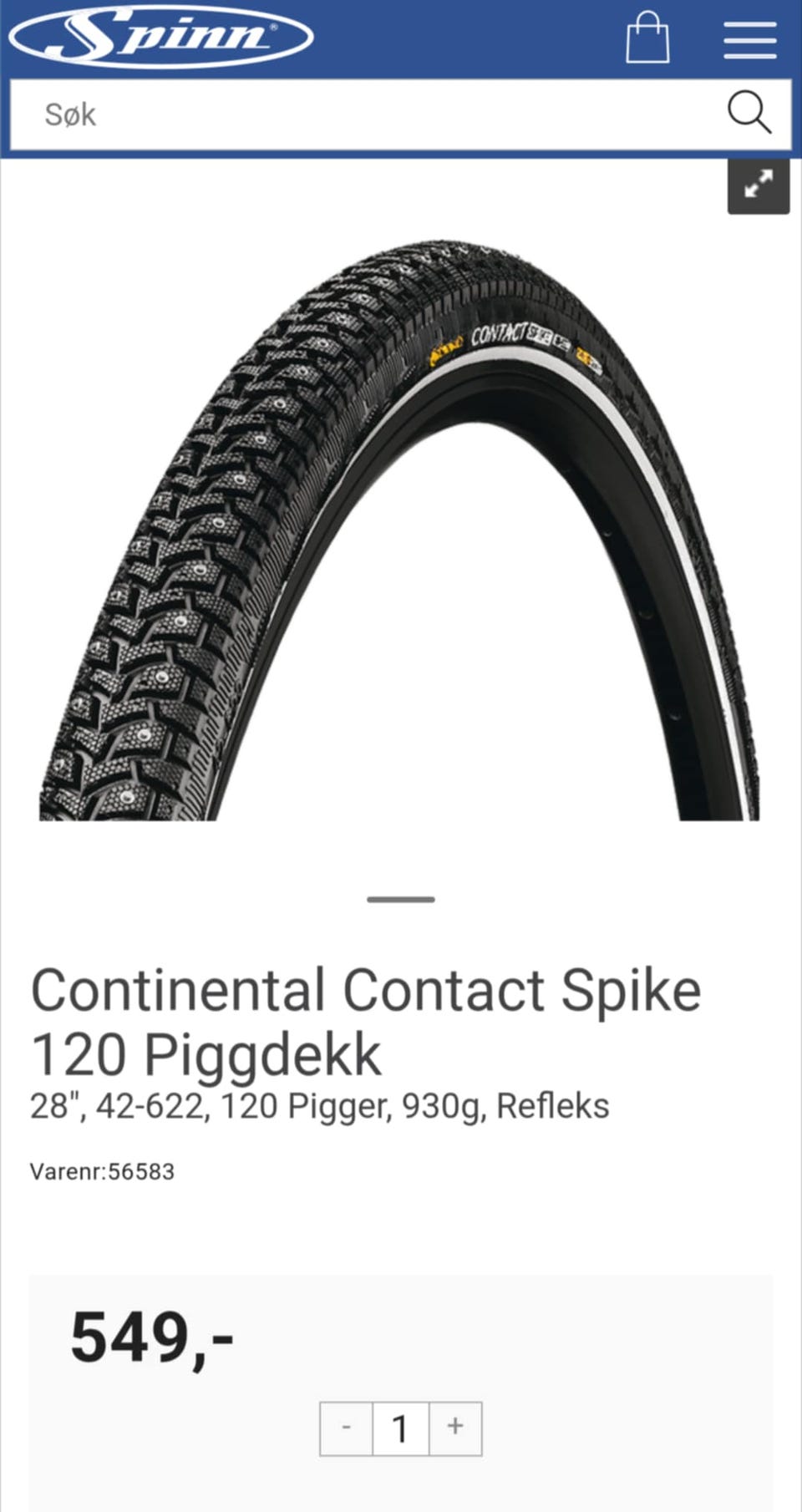Decrease quantity with the minus button
This screenshot has width=802, height=1512.
click(346, 1428)
